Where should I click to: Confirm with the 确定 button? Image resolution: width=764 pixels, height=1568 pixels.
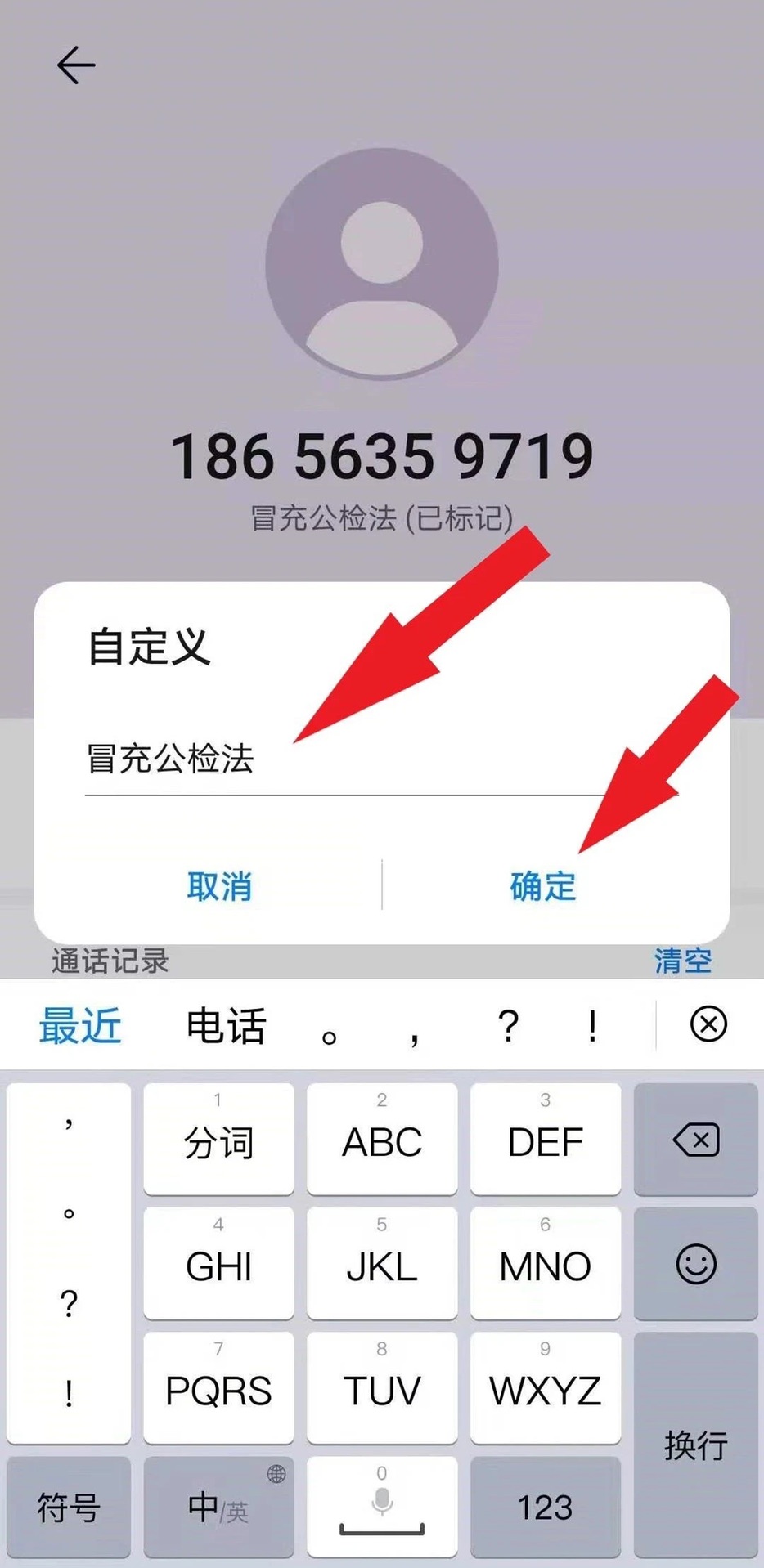coord(543,886)
